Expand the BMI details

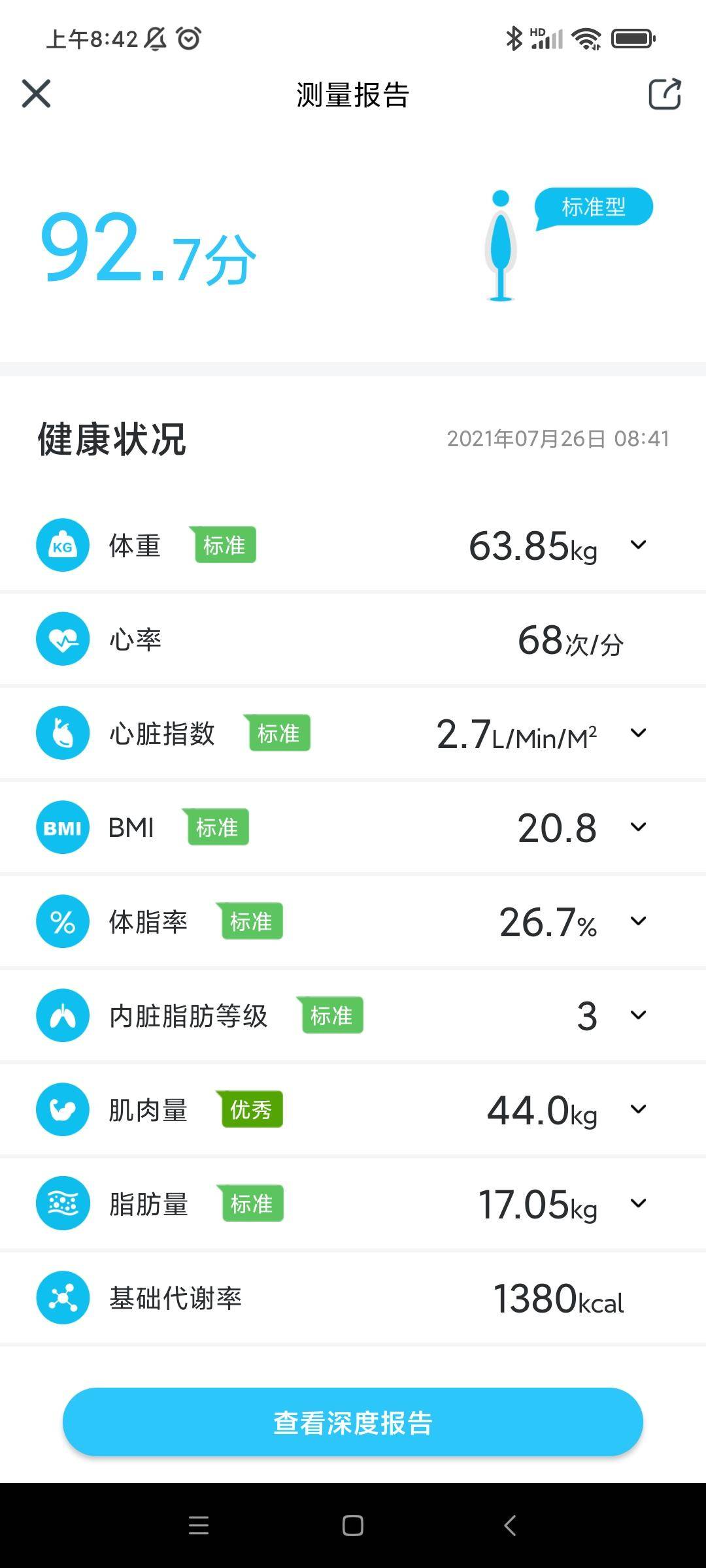coord(638,827)
